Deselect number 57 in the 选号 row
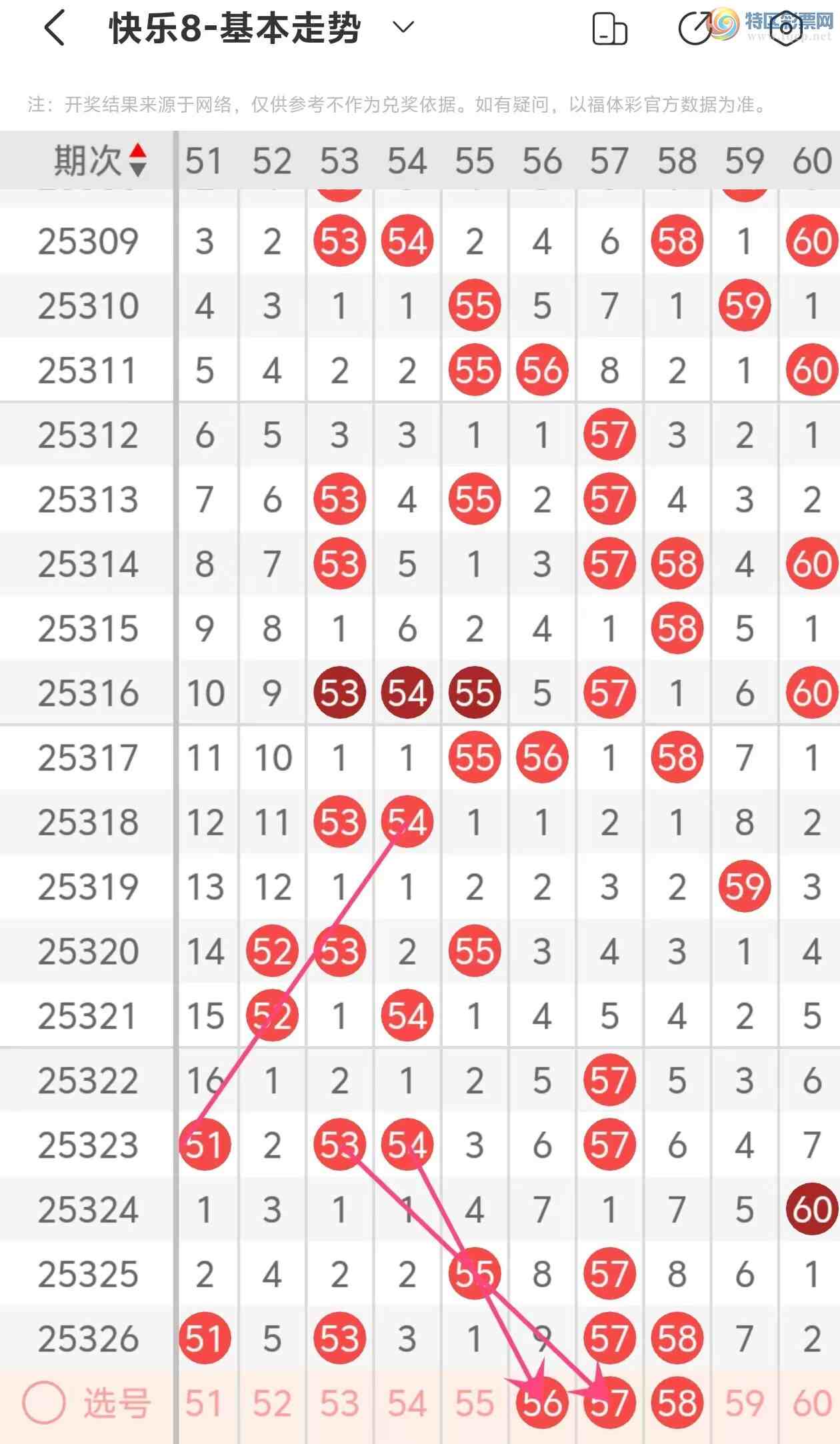The height and width of the screenshot is (1444, 840). (609, 1403)
